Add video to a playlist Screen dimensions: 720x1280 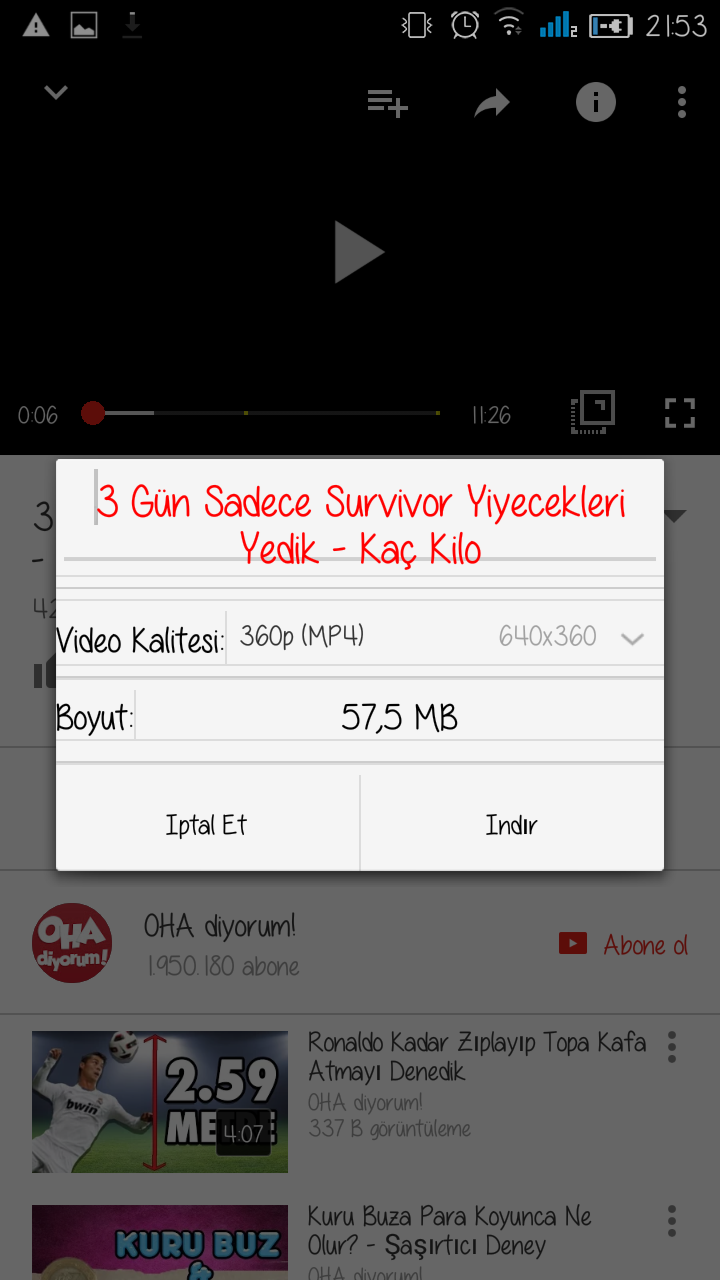pyautogui.click(x=387, y=102)
